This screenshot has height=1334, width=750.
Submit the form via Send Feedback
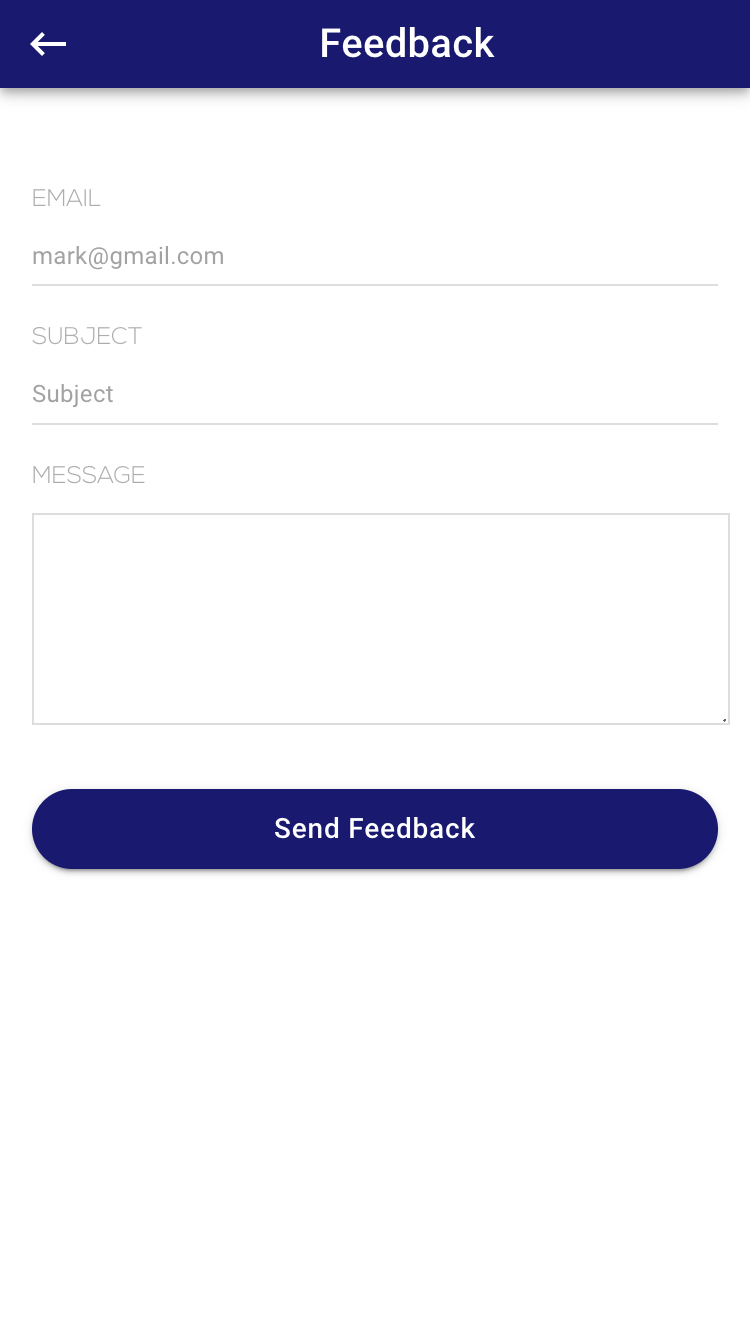point(374,828)
